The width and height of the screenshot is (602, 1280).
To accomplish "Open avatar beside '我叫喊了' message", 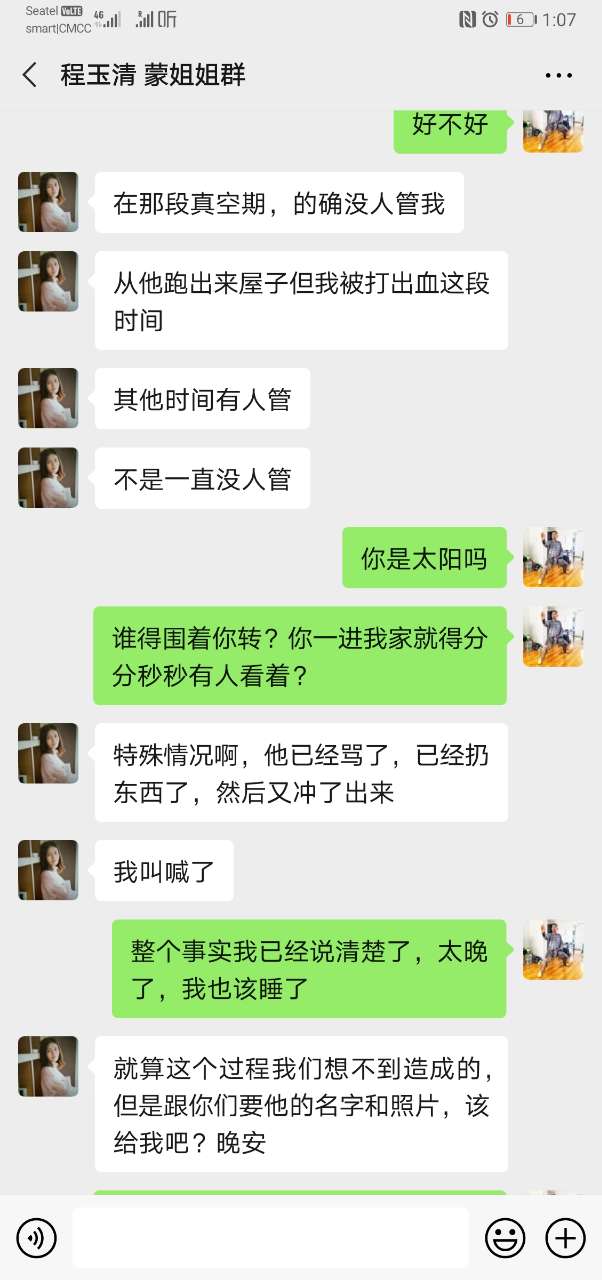I will point(48,870).
